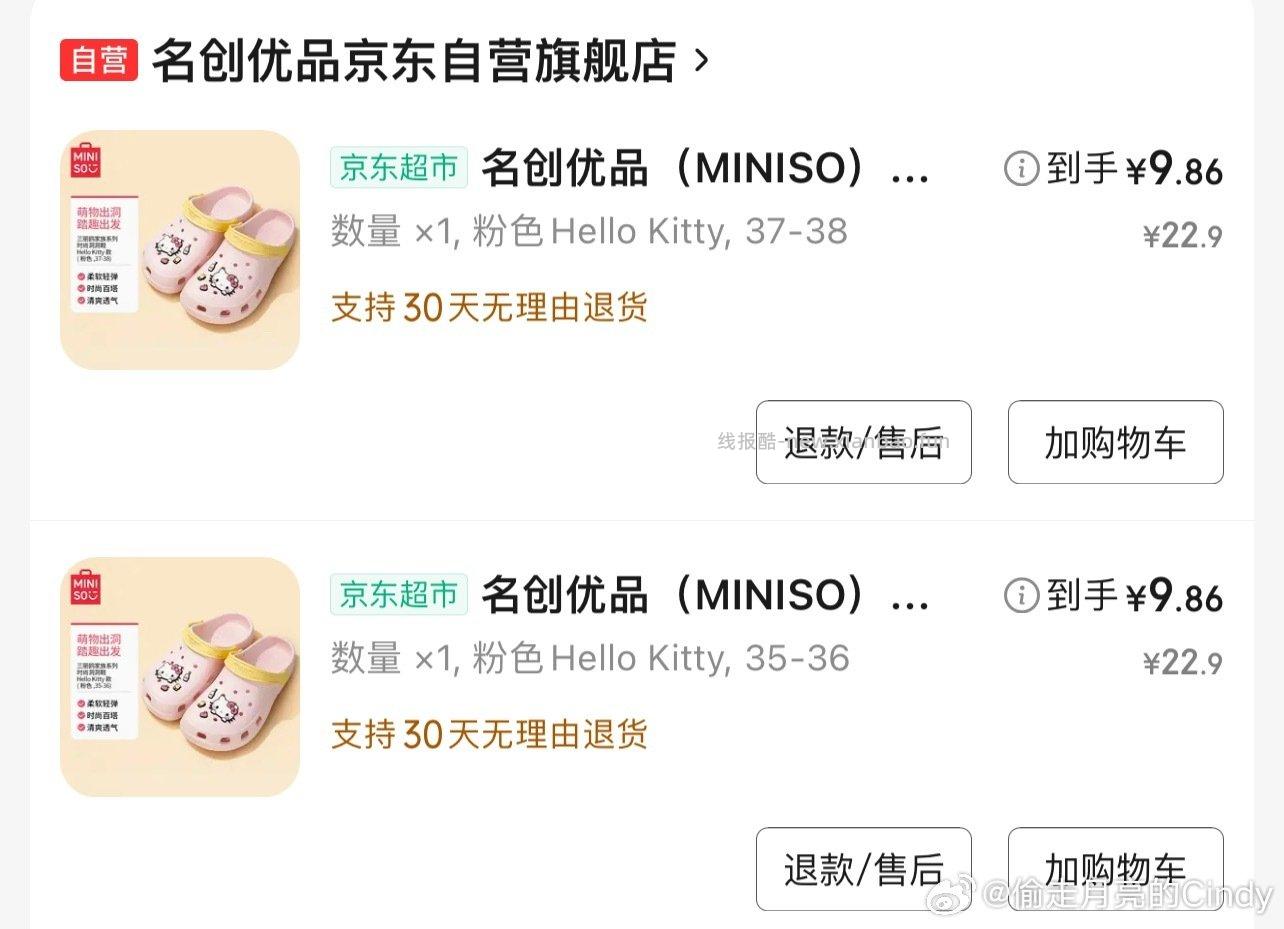View price info icon for 35-36 item
This screenshot has width=1284, height=929.
[x=1021, y=596]
